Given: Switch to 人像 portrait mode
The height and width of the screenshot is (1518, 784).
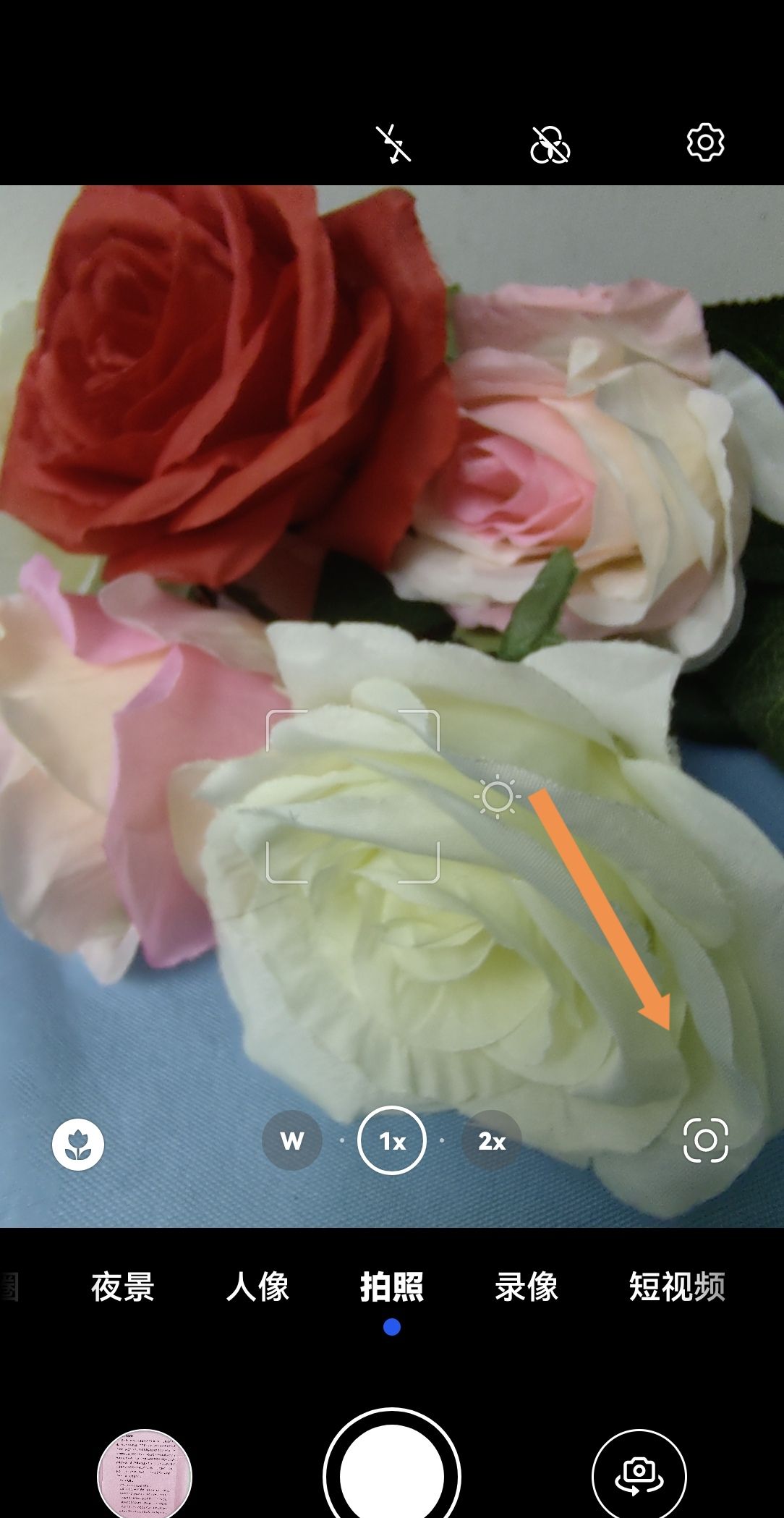Looking at the screenshot, I should click(x=257, y=1287).
